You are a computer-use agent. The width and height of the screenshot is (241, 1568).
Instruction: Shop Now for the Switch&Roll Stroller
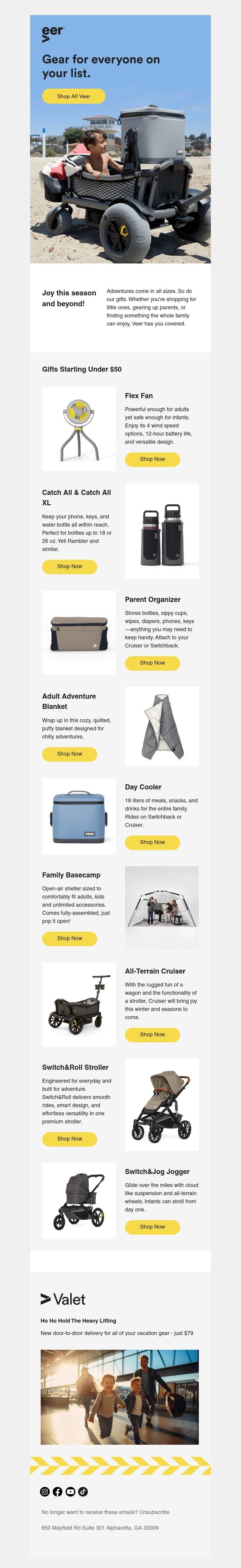(69, 1138)
